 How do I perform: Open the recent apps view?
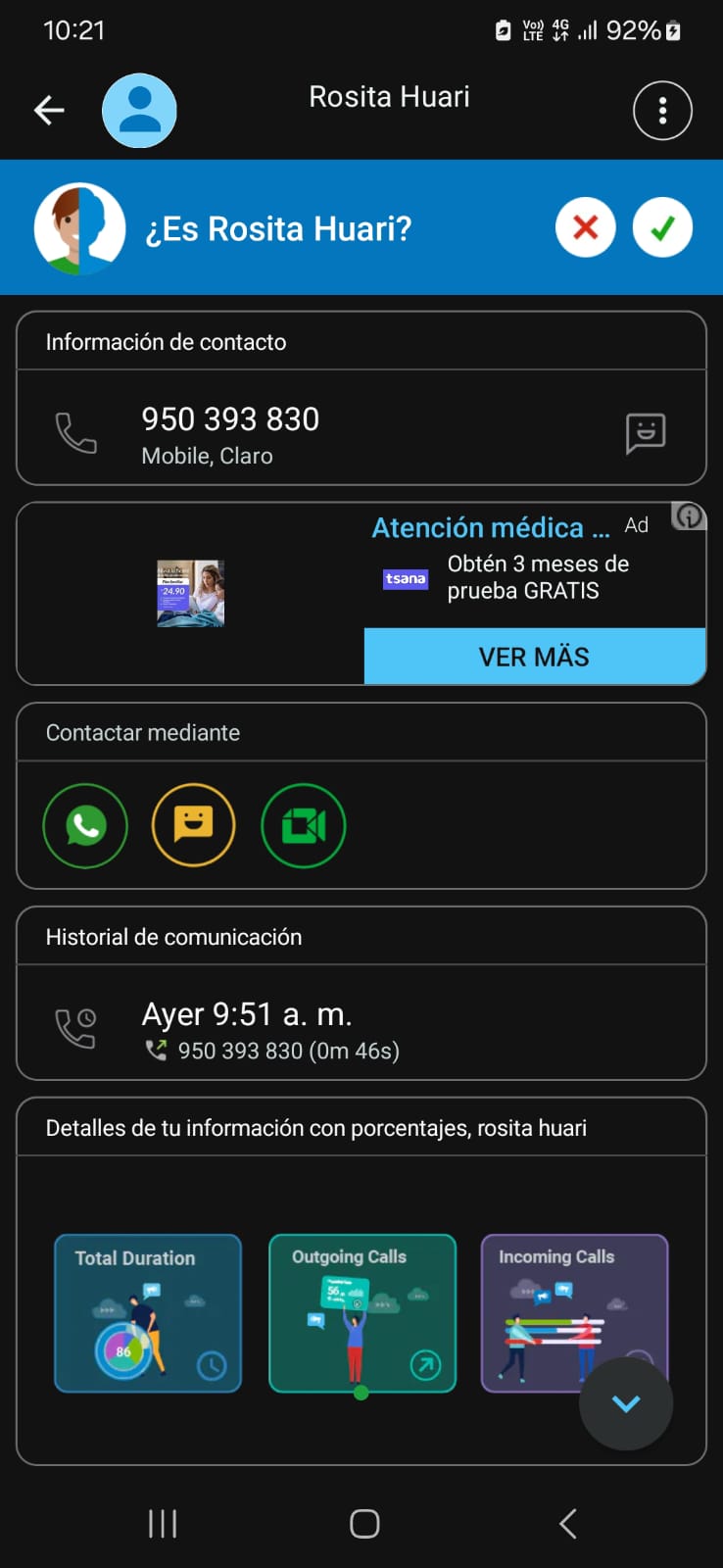tap(163, 1524)
